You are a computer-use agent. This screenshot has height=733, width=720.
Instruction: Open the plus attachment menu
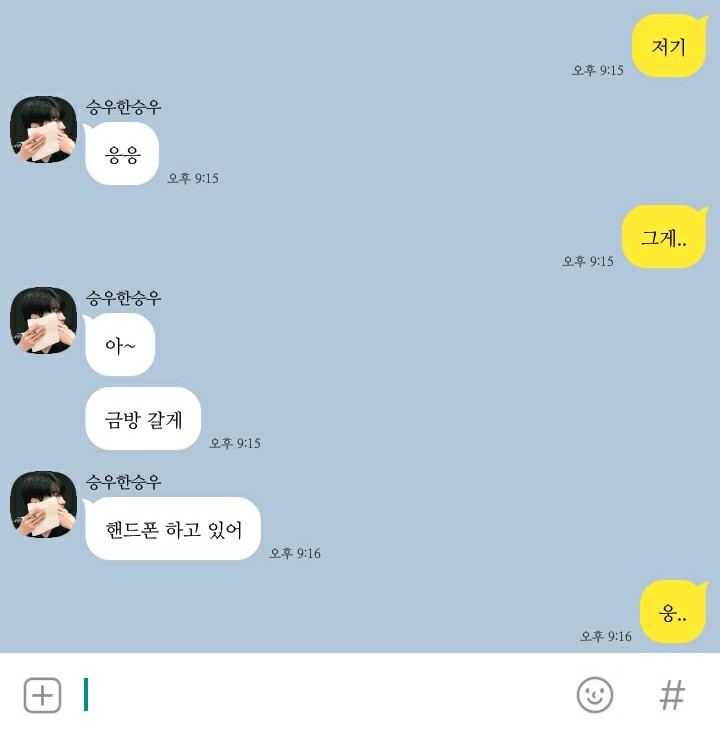point(42,695)
